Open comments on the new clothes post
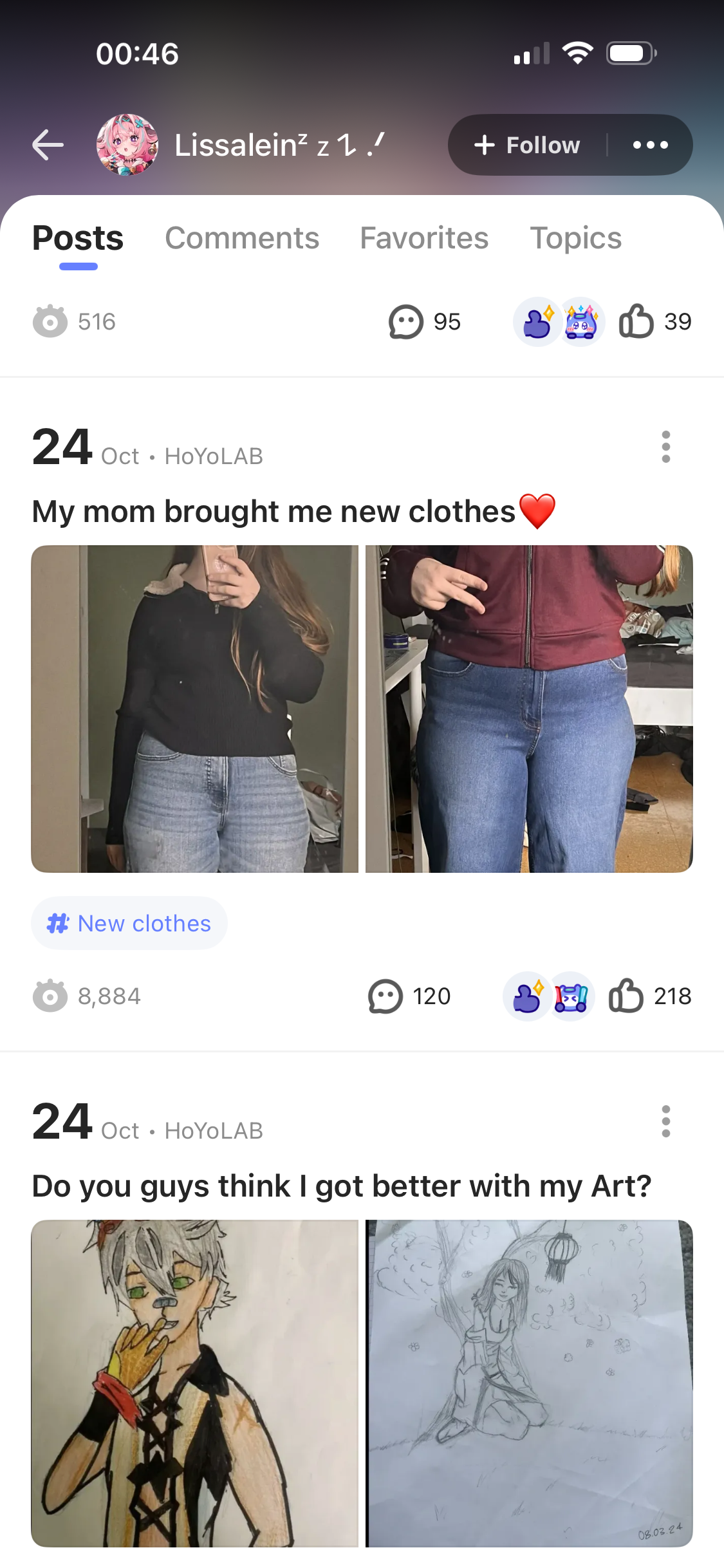The height and width of the screenshot is (1568, 724). 409,996
